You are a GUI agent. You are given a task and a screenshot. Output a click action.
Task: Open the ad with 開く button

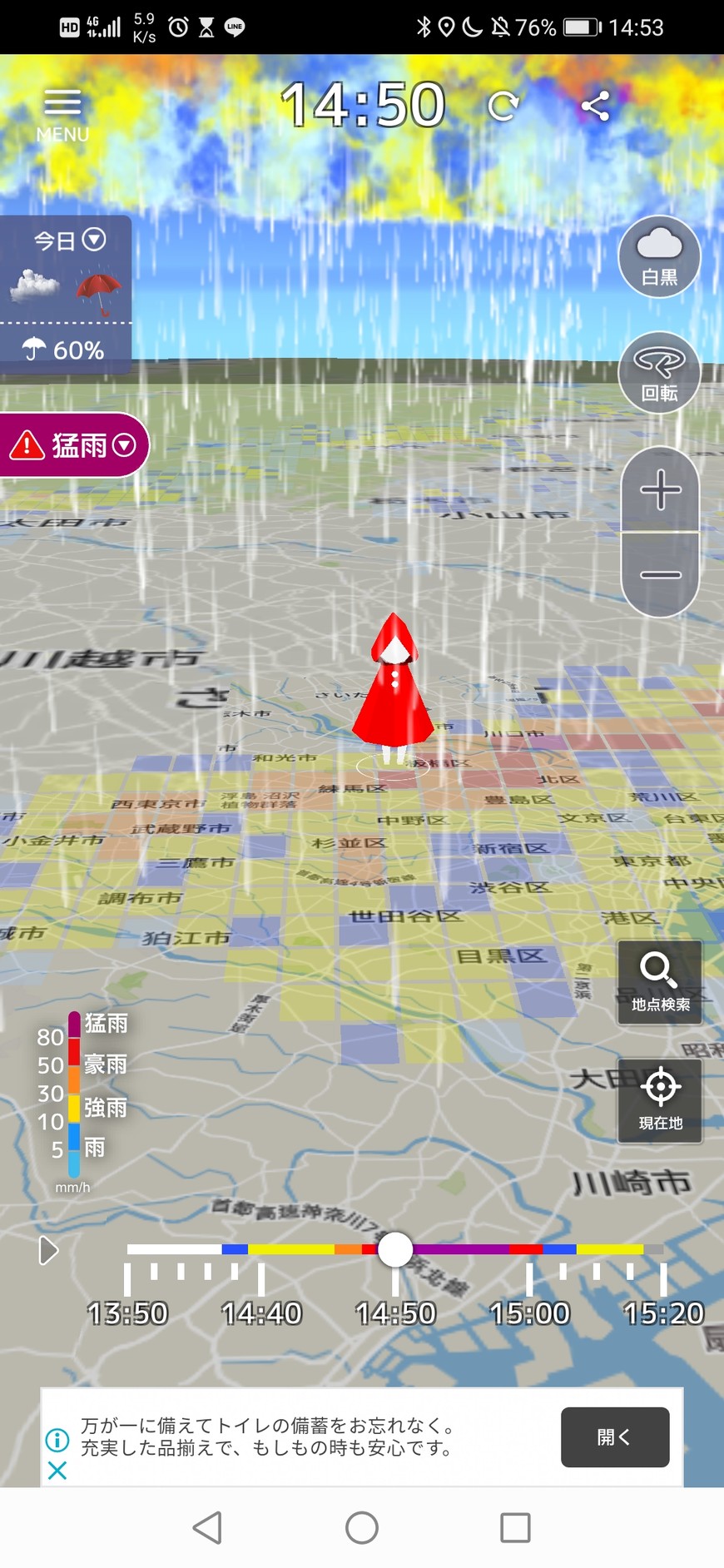614,1437
